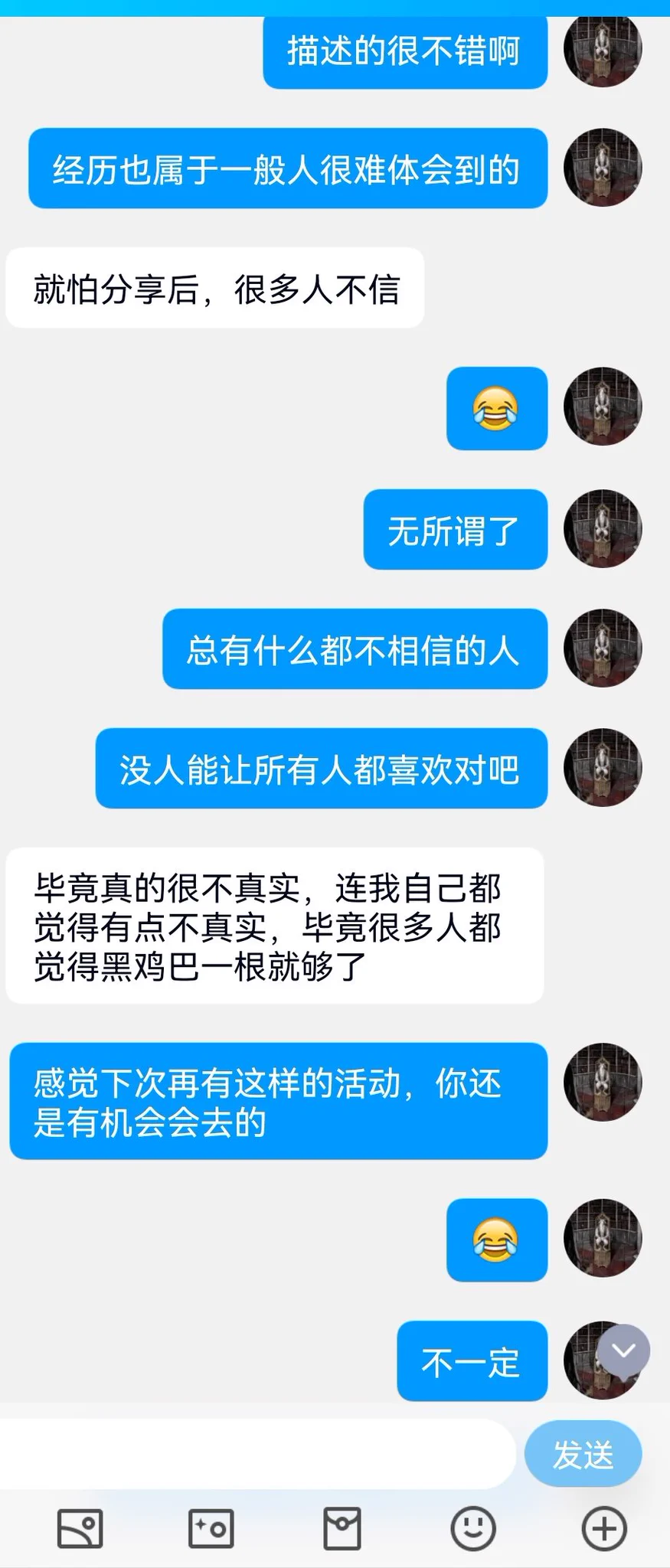Image resolution: width=670 pixels, height=1568 pixels.
Task: Tap the message input field
Action: pyautogui.click(x=257, y=1453)
